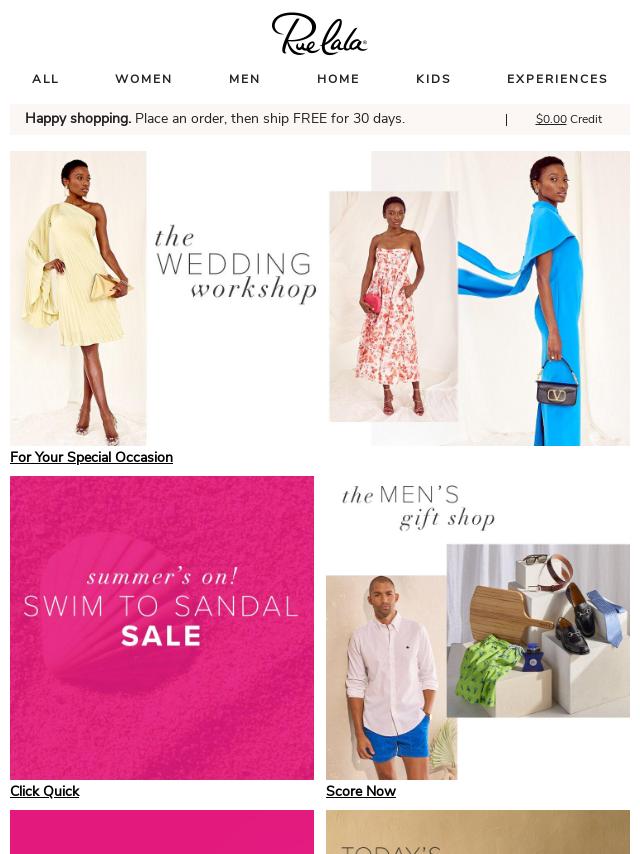Image resolution: width=640 pixels, height=854 pixels.
Task: Check the $0.00 Credit link
Action: pyautogui.click(x=568, y=119)
